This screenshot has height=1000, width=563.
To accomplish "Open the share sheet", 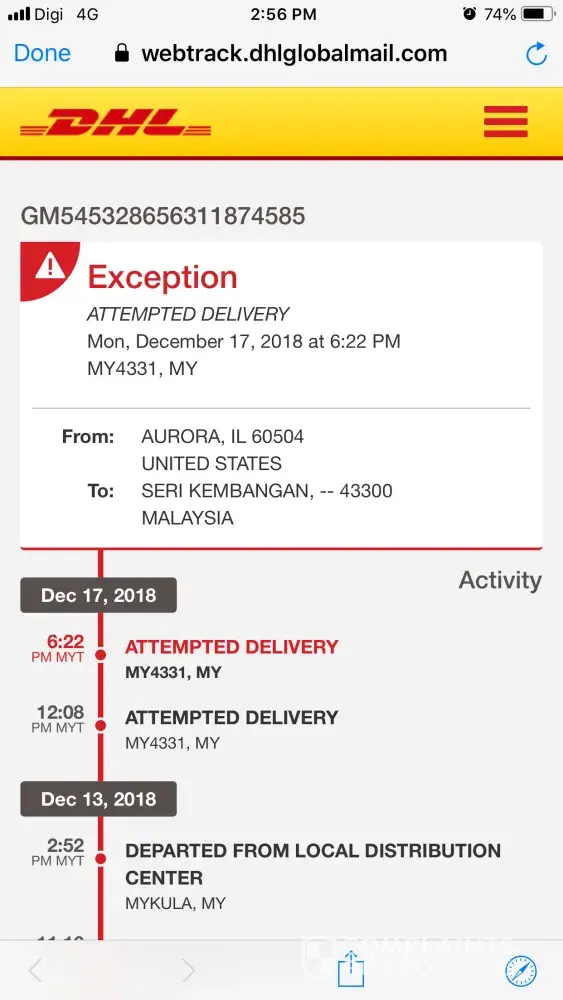I will [351, 968].
